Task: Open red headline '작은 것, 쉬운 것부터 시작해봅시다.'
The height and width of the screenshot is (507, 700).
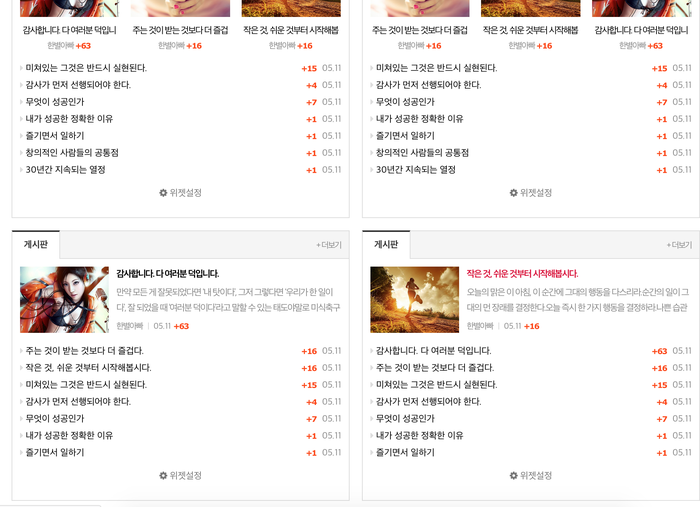Action: [x=522, y=273]
